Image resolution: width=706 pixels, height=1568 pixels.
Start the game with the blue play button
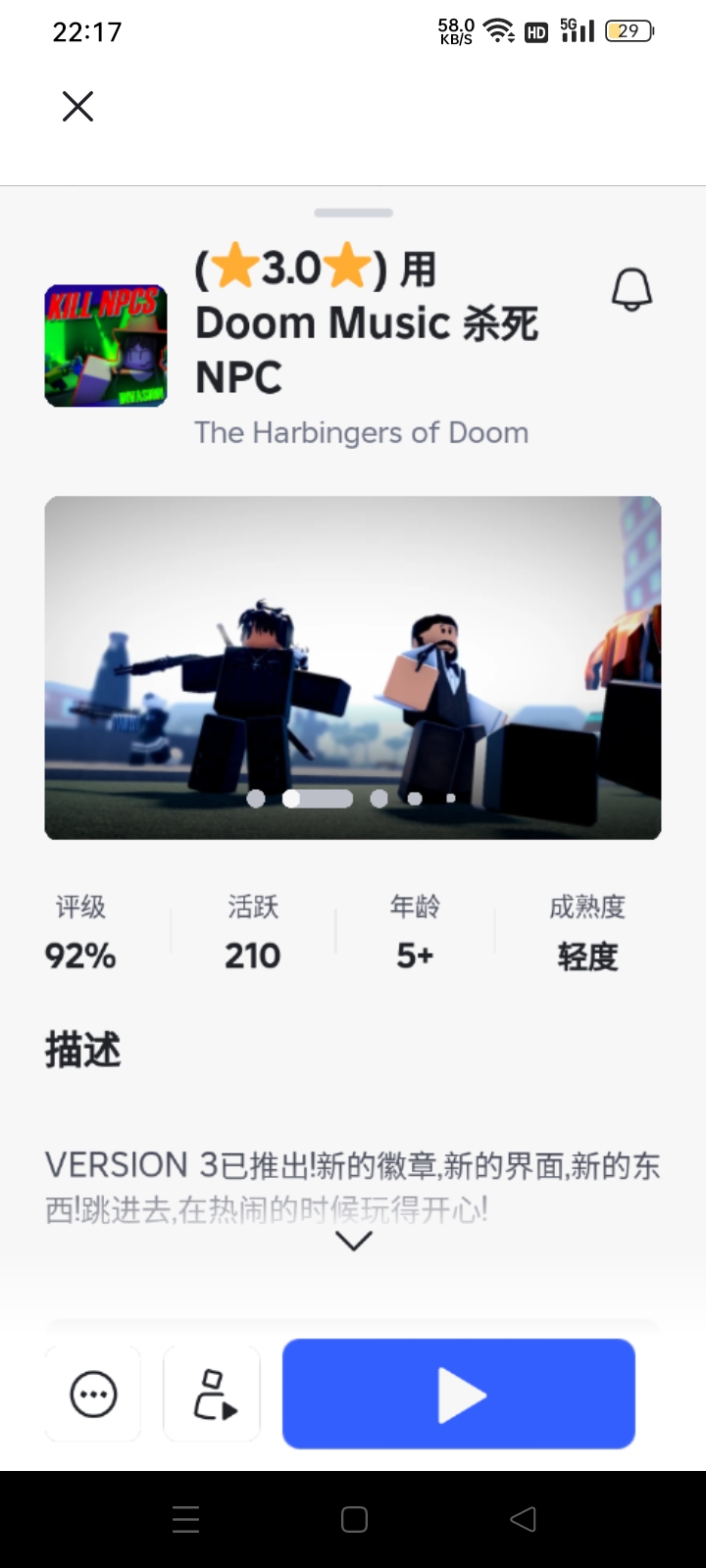pos(459,1394)
